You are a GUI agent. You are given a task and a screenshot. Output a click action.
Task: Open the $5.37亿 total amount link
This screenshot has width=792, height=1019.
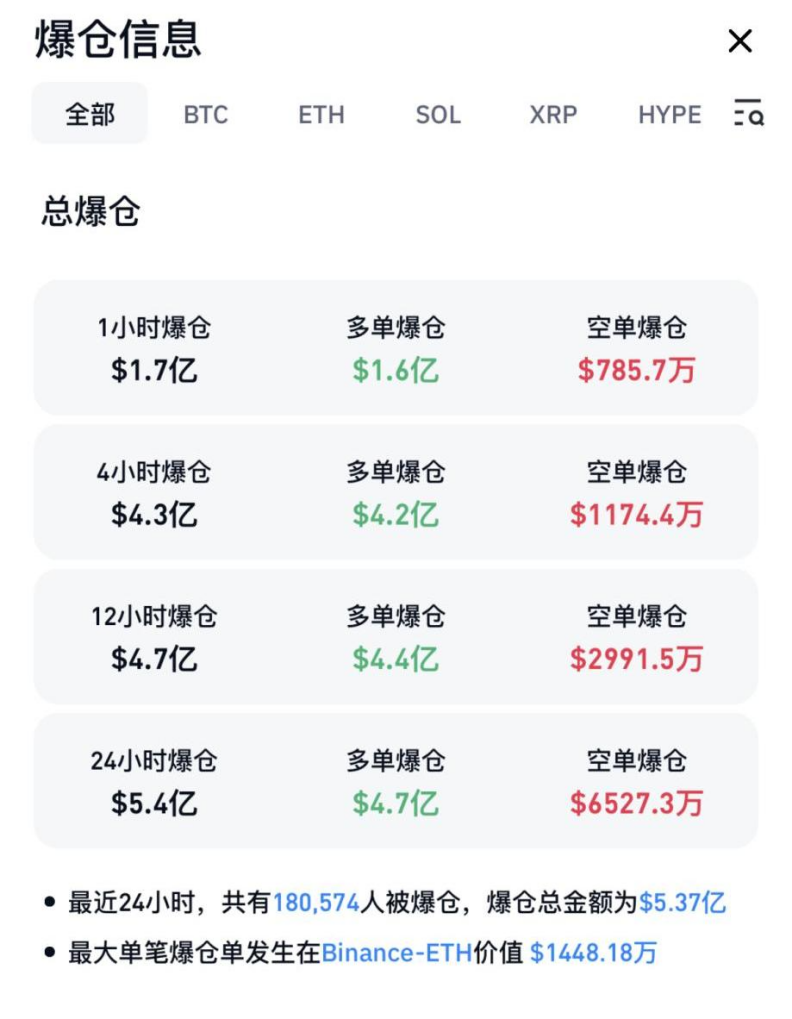[682, 903]
